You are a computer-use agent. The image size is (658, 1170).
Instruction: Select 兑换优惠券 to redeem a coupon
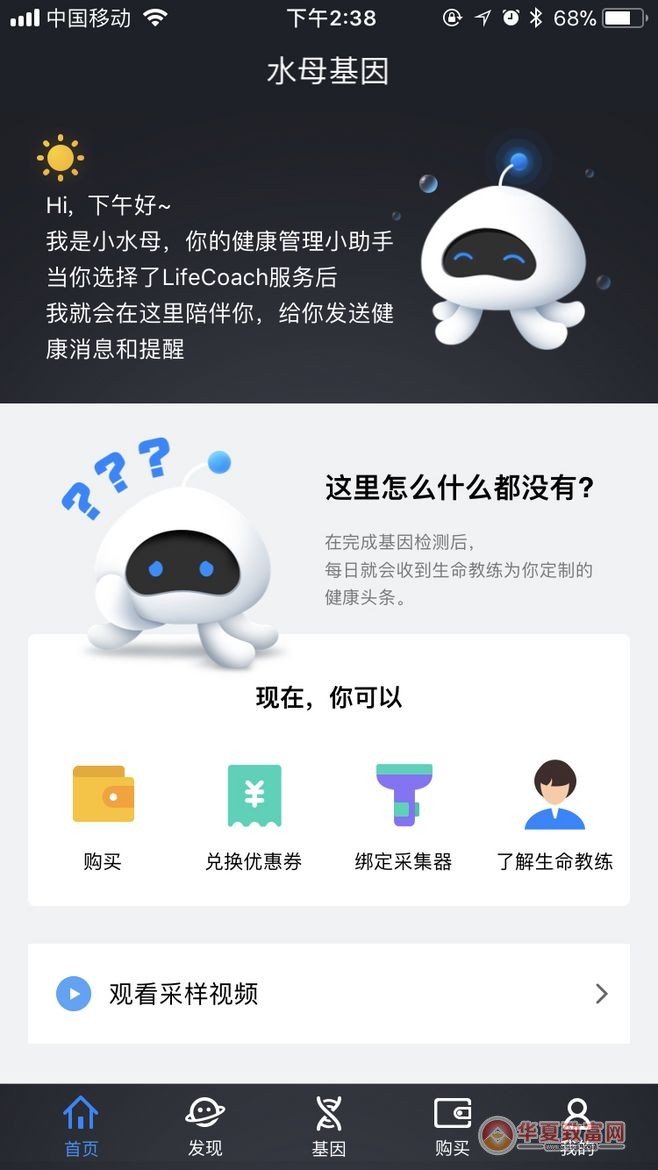click(253, 814)
